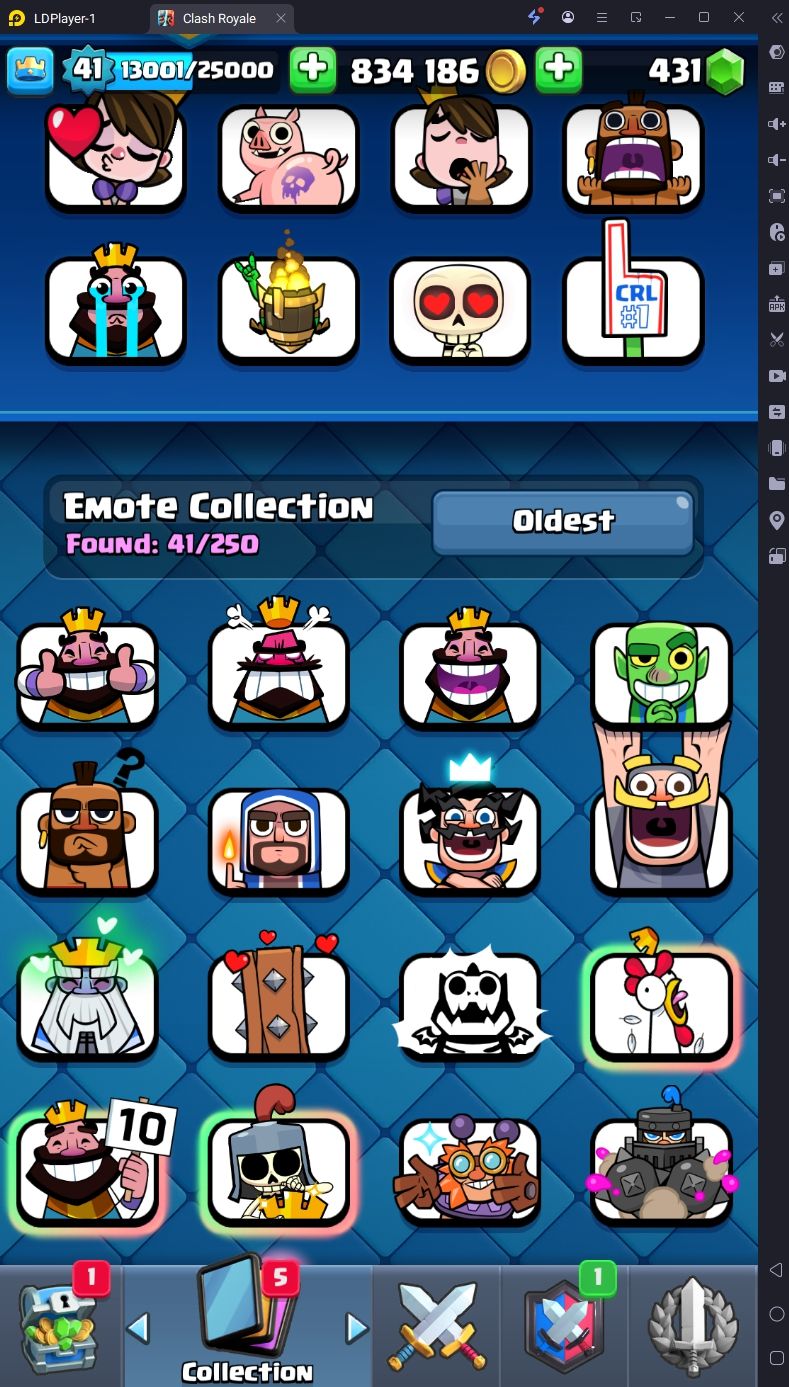Image resolution: width=789 pixels, height=1387 pixels.
Task: Select the thinking goblin emote
Action: point(661,675)
